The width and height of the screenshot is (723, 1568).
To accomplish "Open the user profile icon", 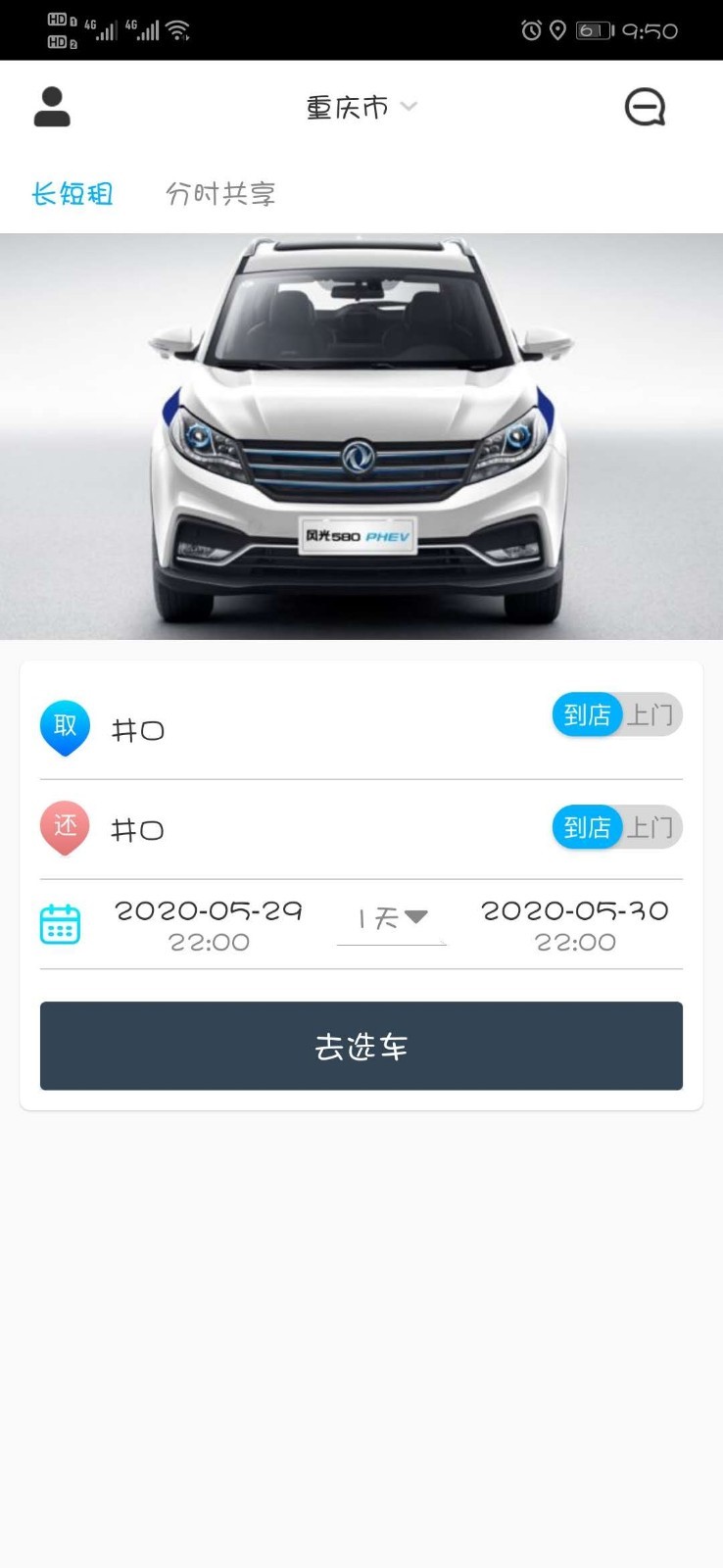I will (x=52, y=106).
